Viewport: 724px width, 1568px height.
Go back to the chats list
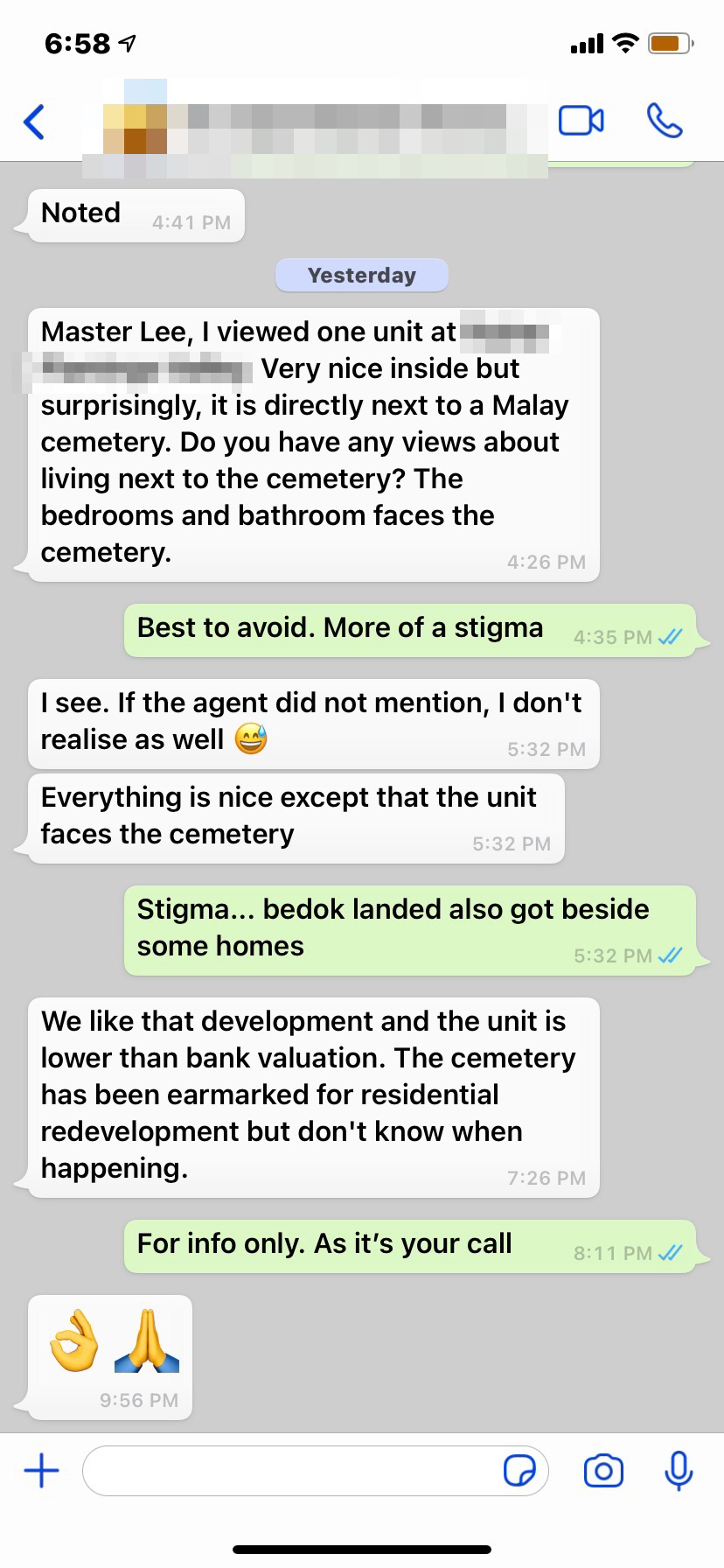pos(35,122)
